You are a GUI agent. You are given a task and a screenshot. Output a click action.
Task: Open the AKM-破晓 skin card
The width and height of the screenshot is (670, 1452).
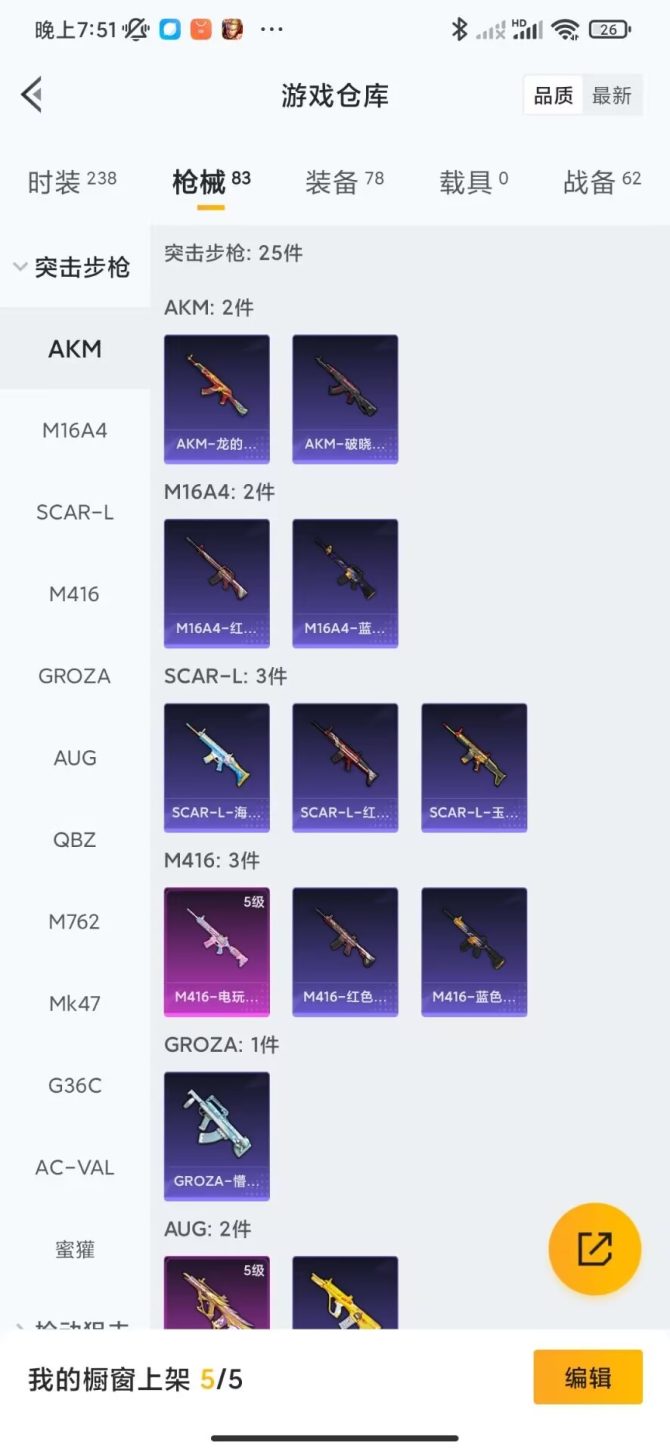(345, 398)
